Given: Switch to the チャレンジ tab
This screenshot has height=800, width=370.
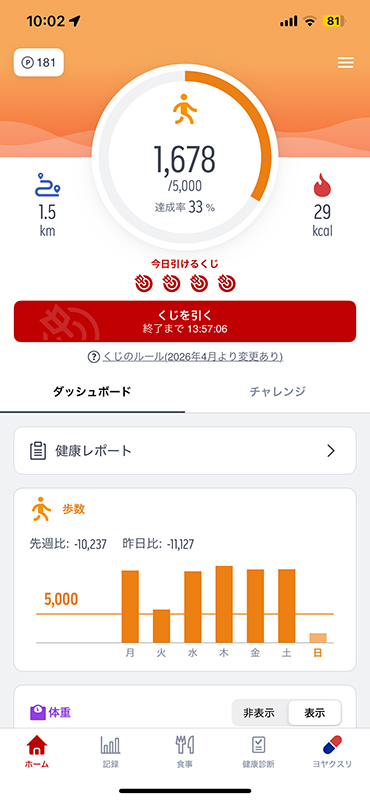Looking at the screenshot, I should click(278, 391).
